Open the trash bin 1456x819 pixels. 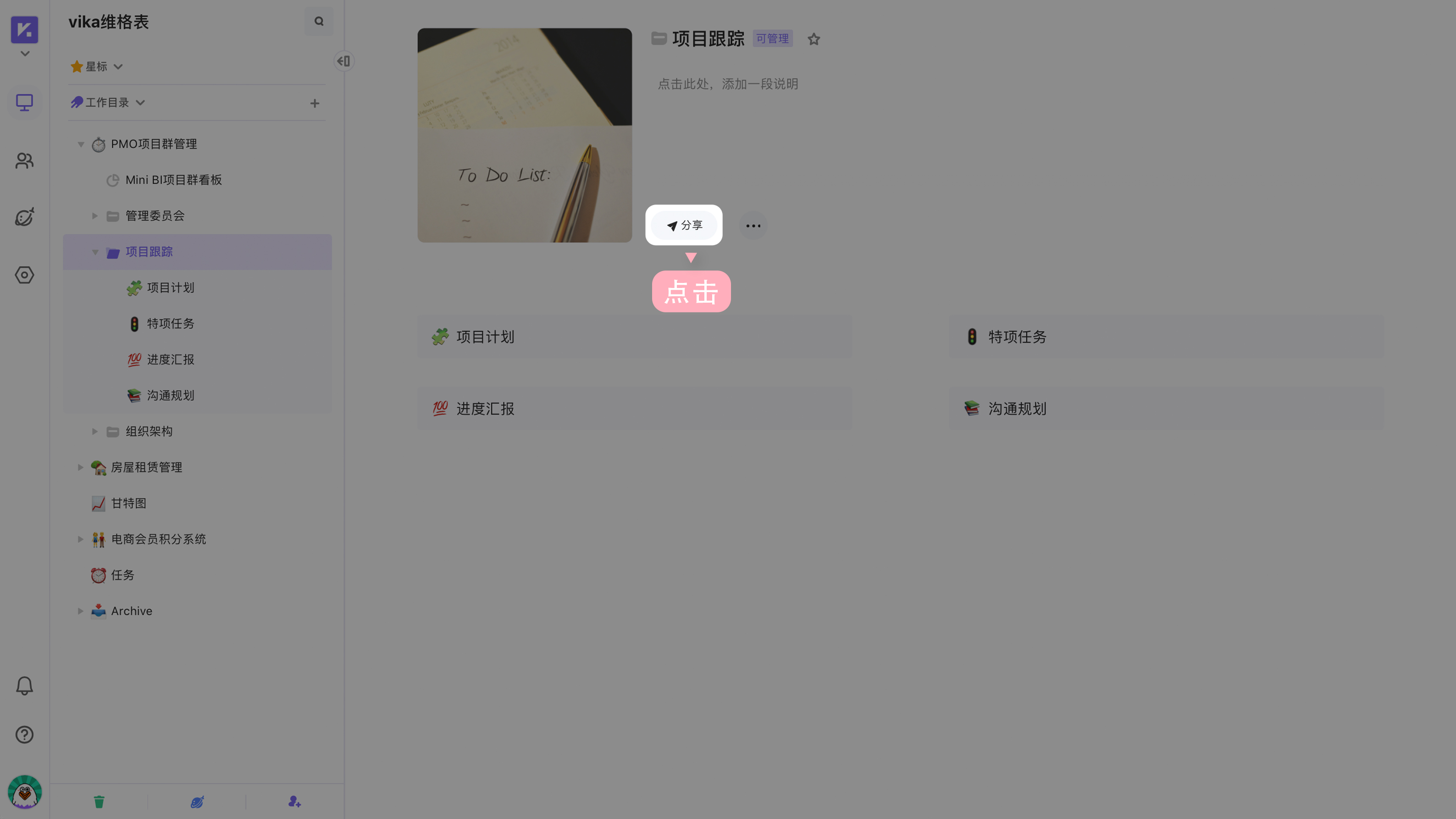click(99, 802)
